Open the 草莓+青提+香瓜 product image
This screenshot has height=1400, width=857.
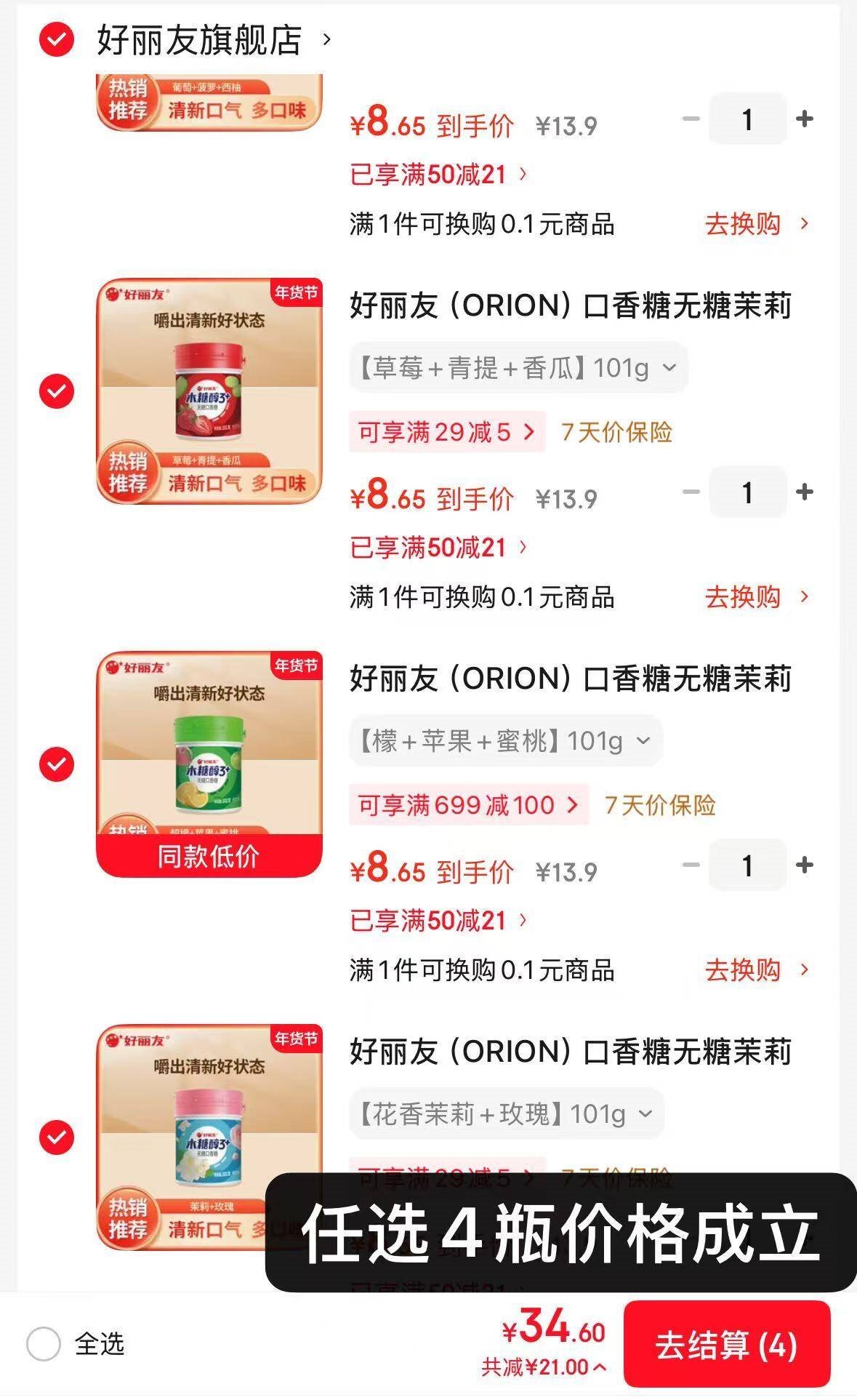point(209,391)
